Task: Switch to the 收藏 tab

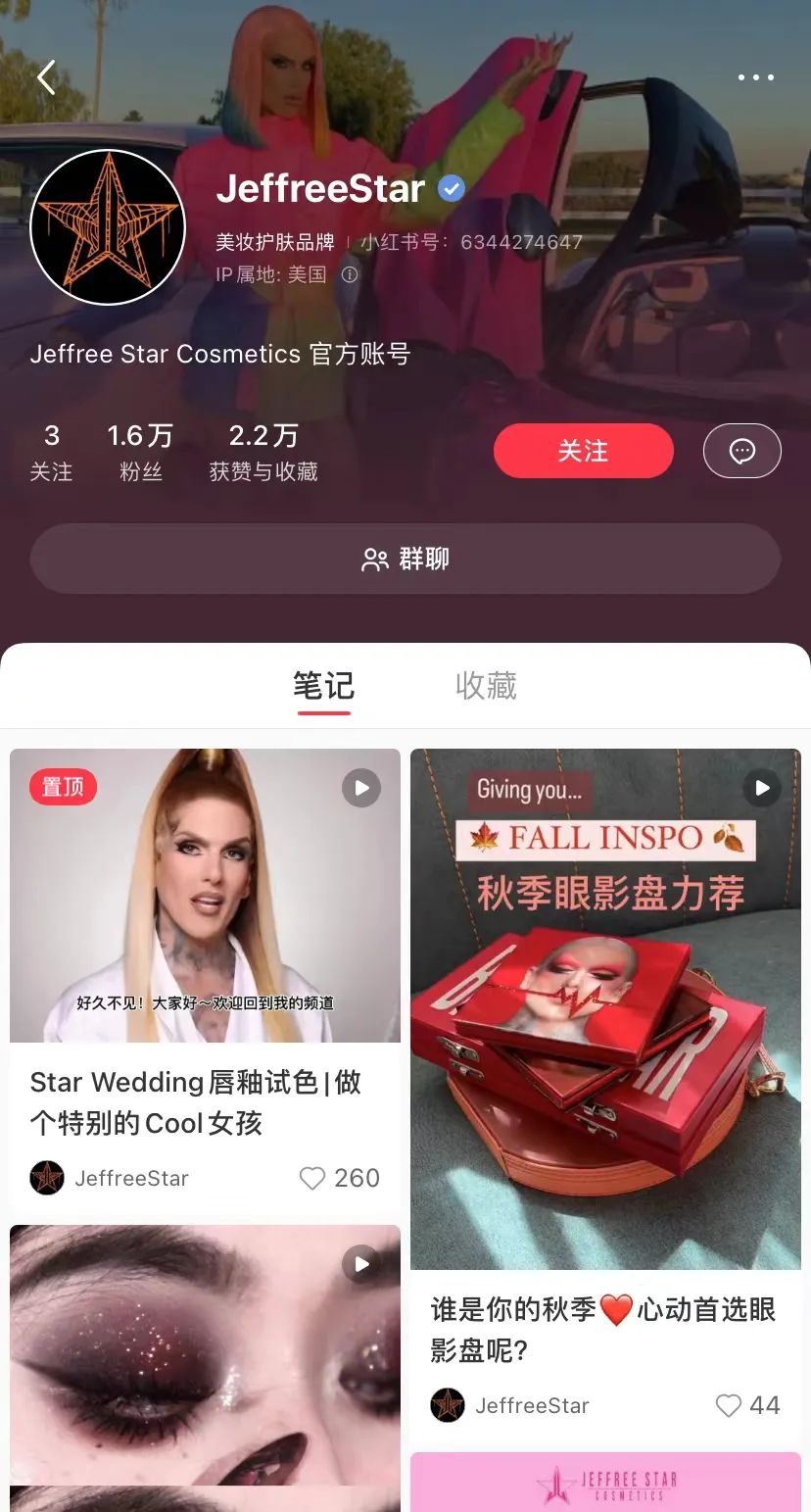Action: pyautogui.click(x=486, y=686)
